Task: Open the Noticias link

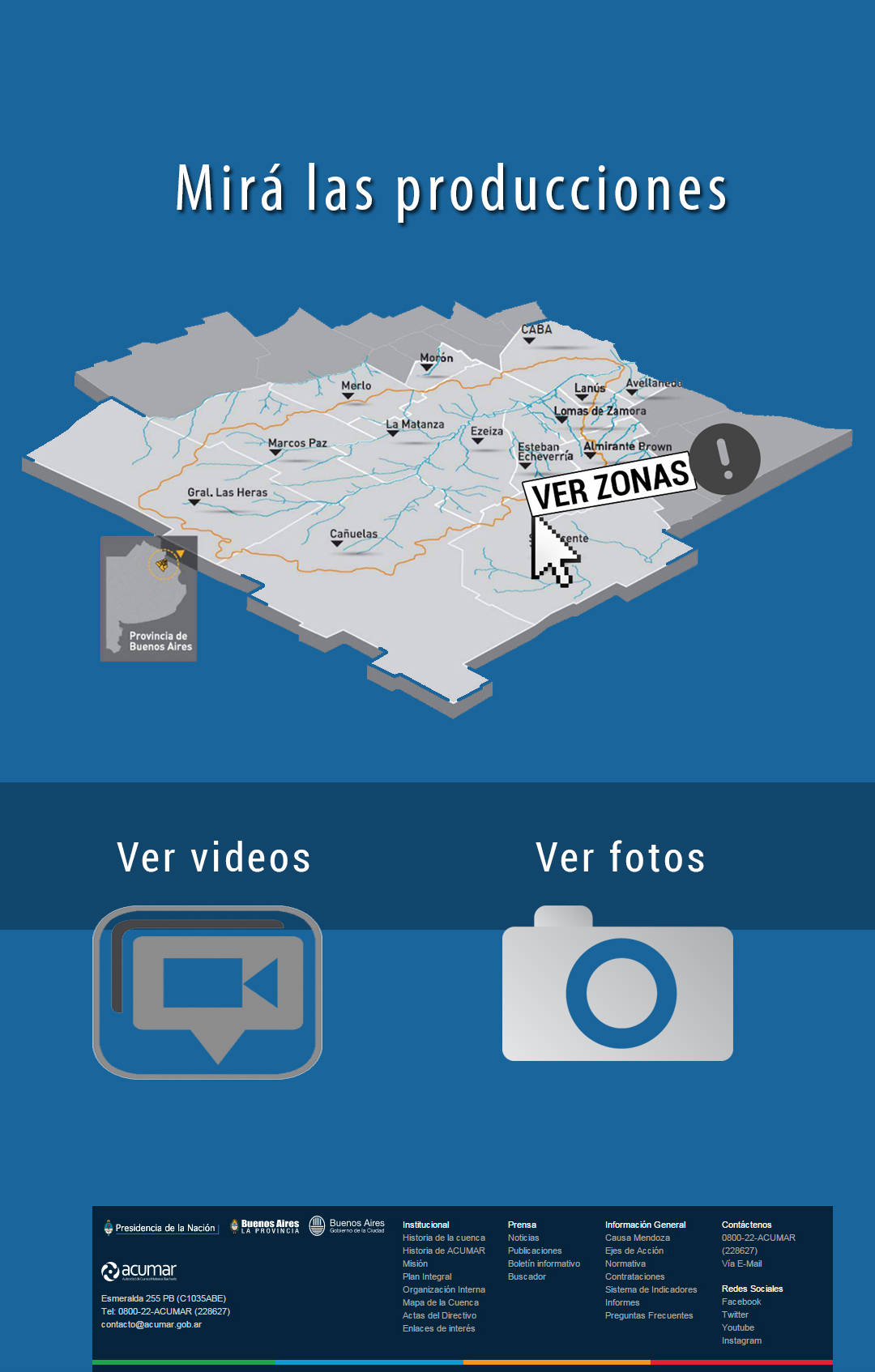Action: click(523, 1238)
